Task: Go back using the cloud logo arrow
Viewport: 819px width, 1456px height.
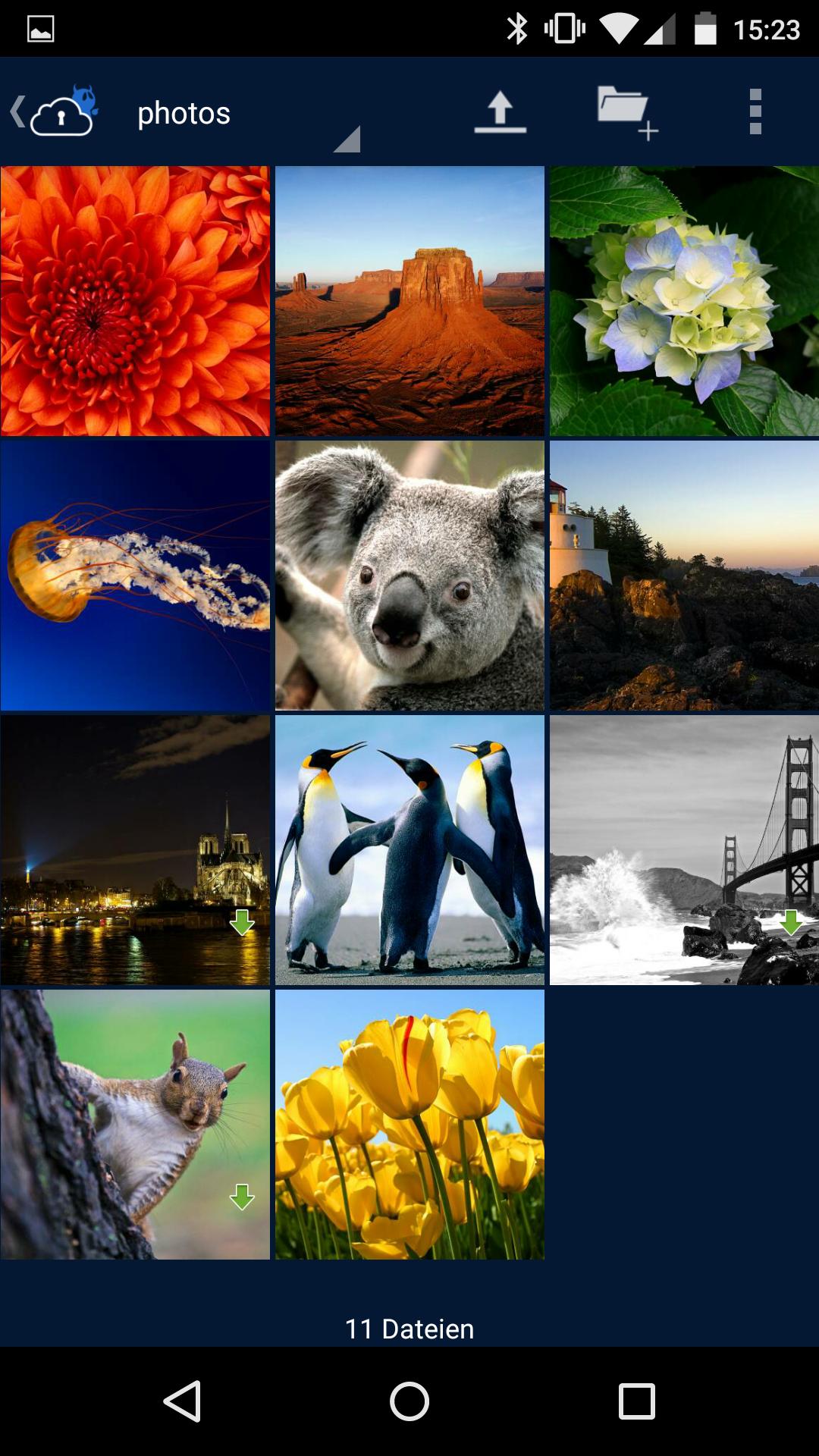Action: (53, 112)
